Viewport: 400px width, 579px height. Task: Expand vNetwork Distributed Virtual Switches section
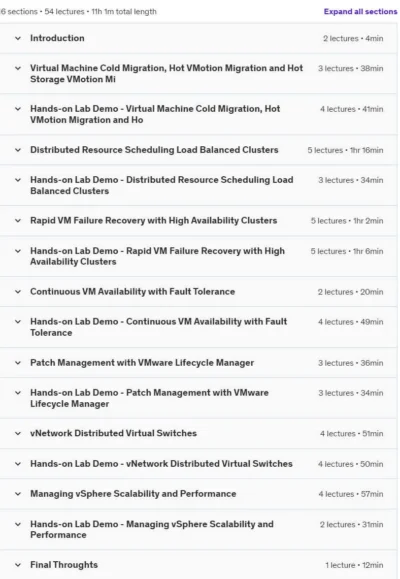(x=198, y=434)
